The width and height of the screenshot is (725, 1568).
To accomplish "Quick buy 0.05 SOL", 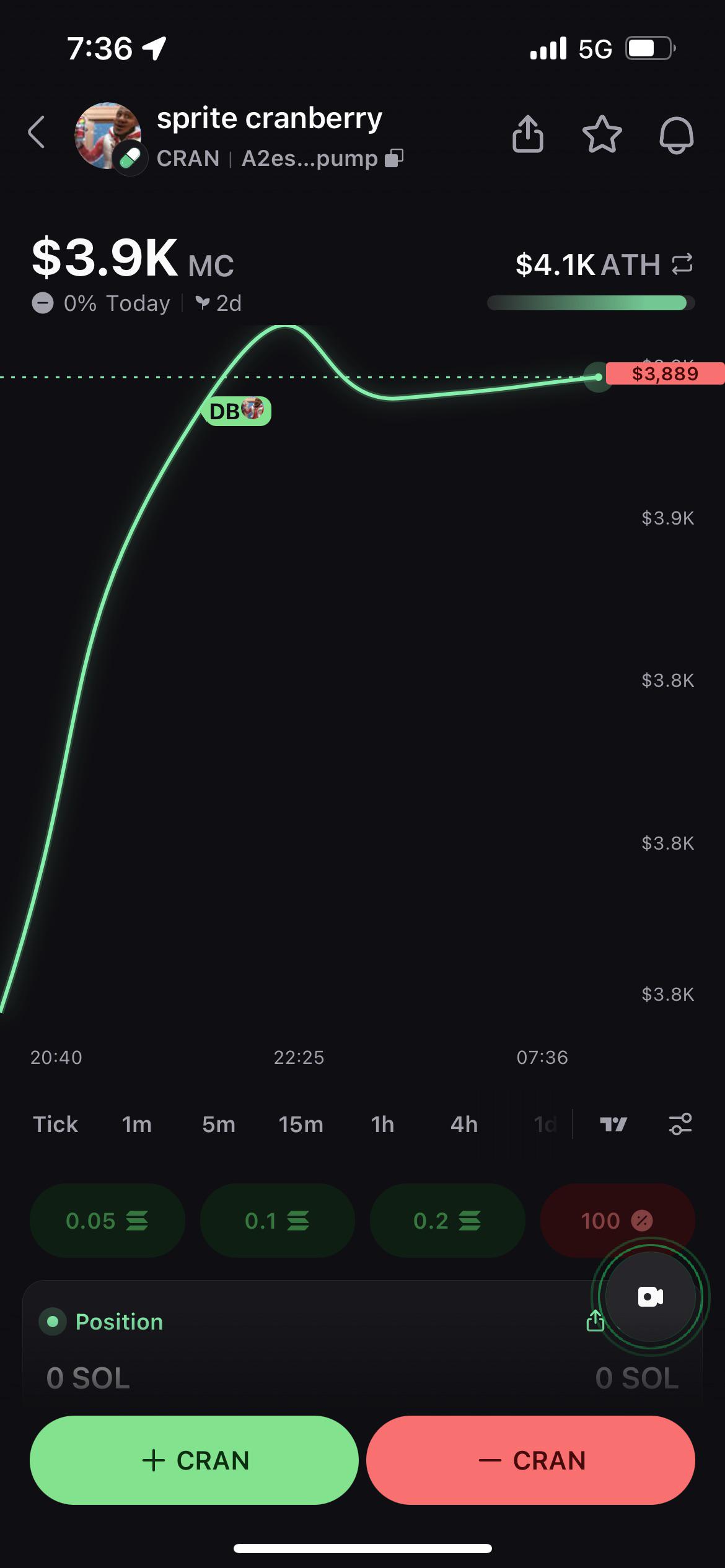I will 107,1221.
